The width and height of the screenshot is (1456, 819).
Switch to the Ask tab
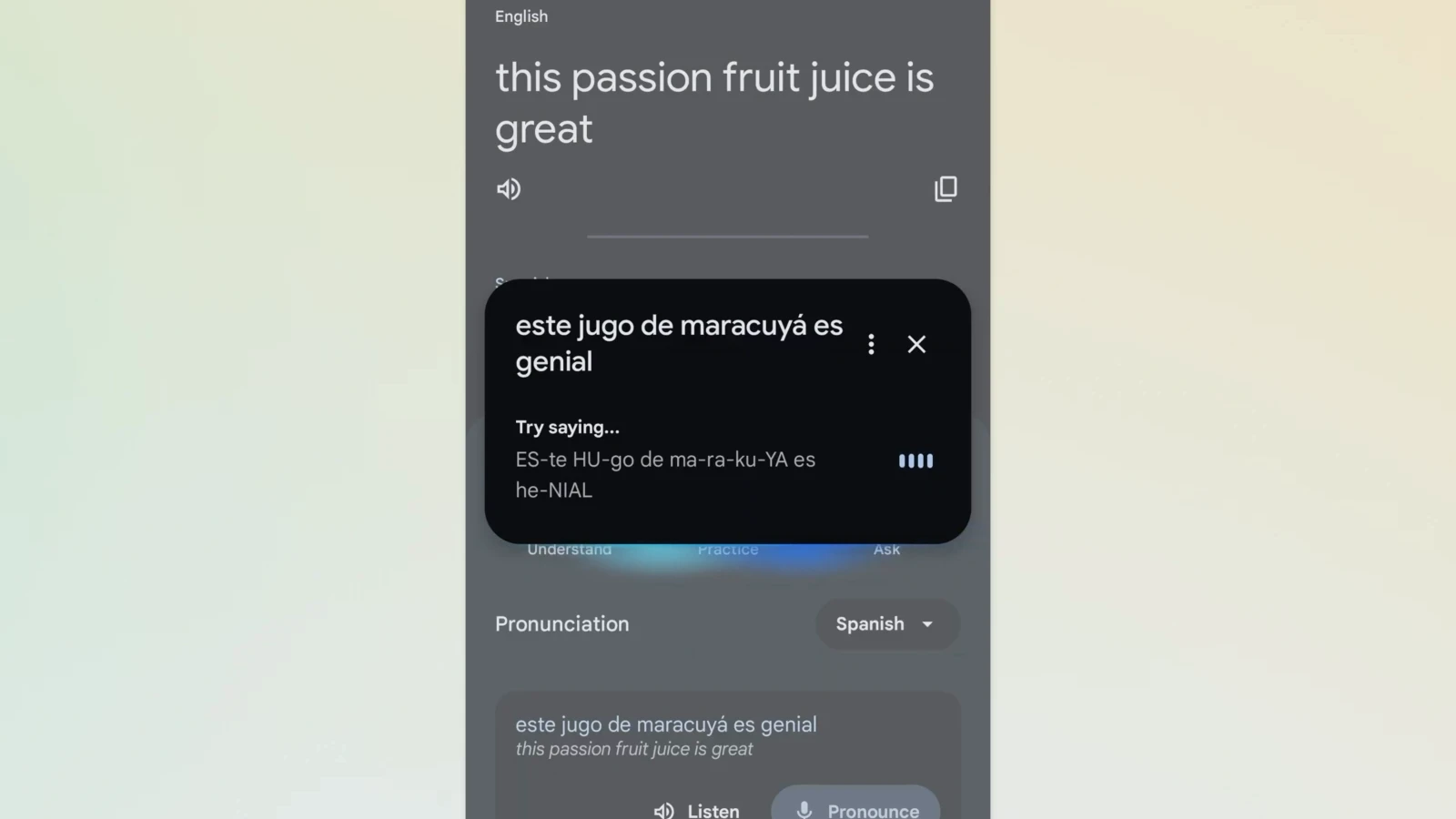(886, 550)
